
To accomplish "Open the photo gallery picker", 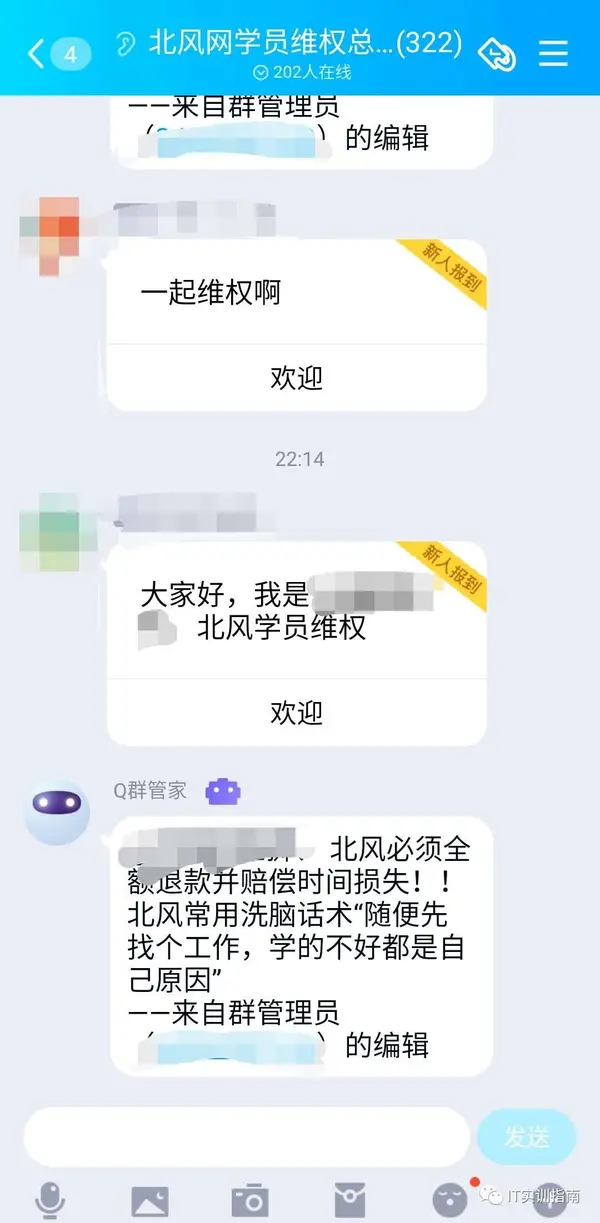I will (150, 1198).
